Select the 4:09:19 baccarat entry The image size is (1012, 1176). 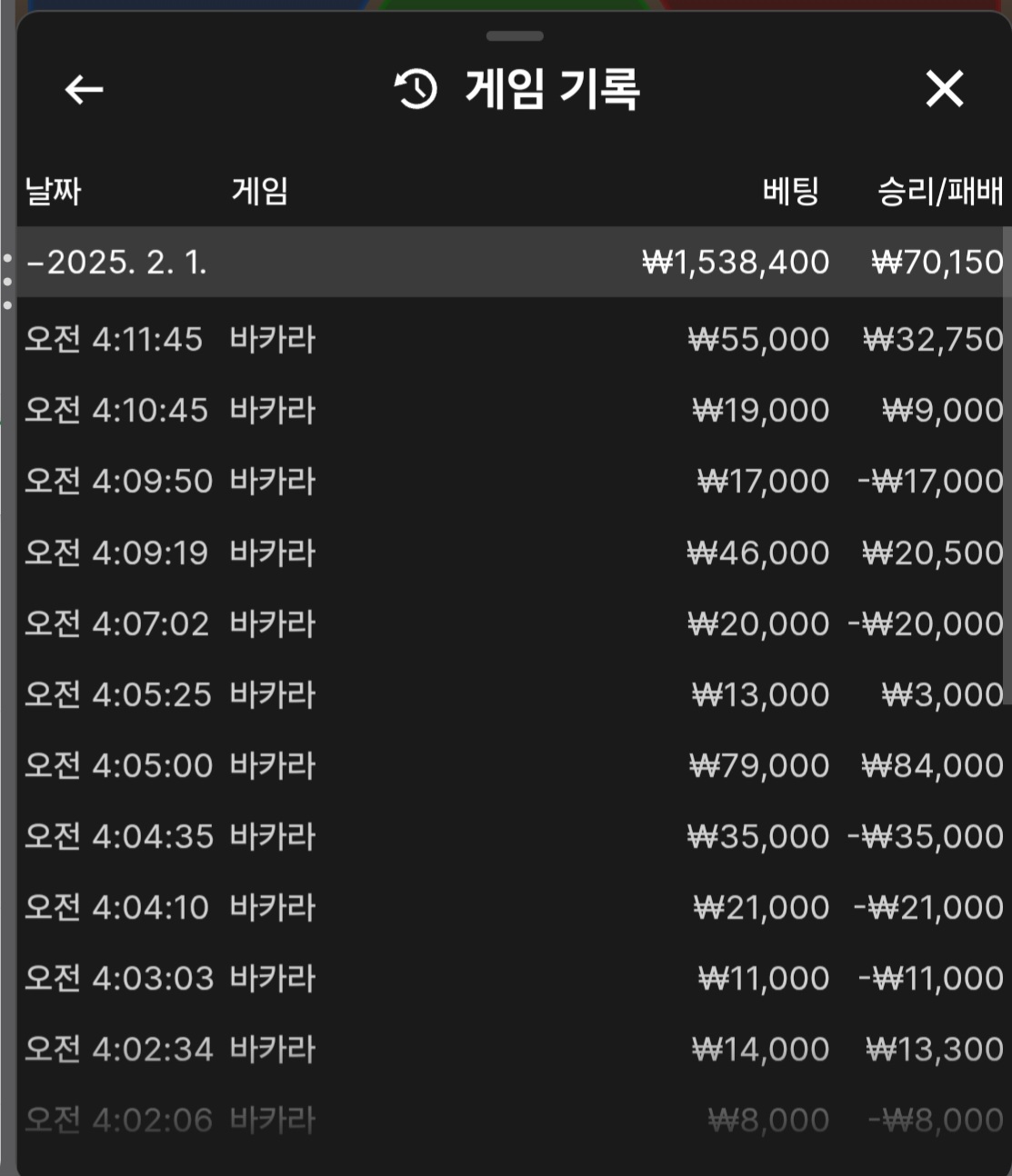(514, 553)
